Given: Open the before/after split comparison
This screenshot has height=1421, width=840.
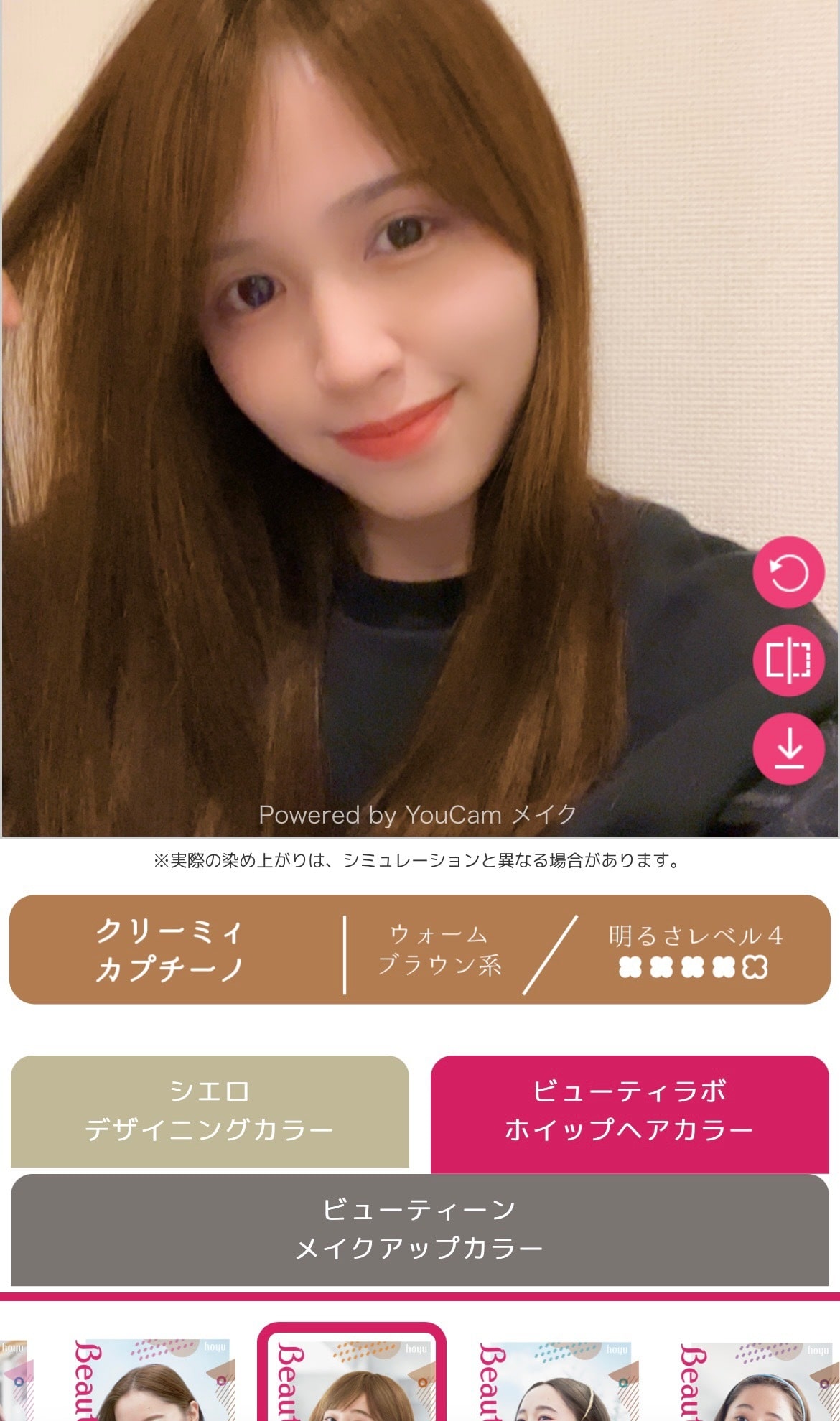Looking at the screenshot, I should 788,661.
